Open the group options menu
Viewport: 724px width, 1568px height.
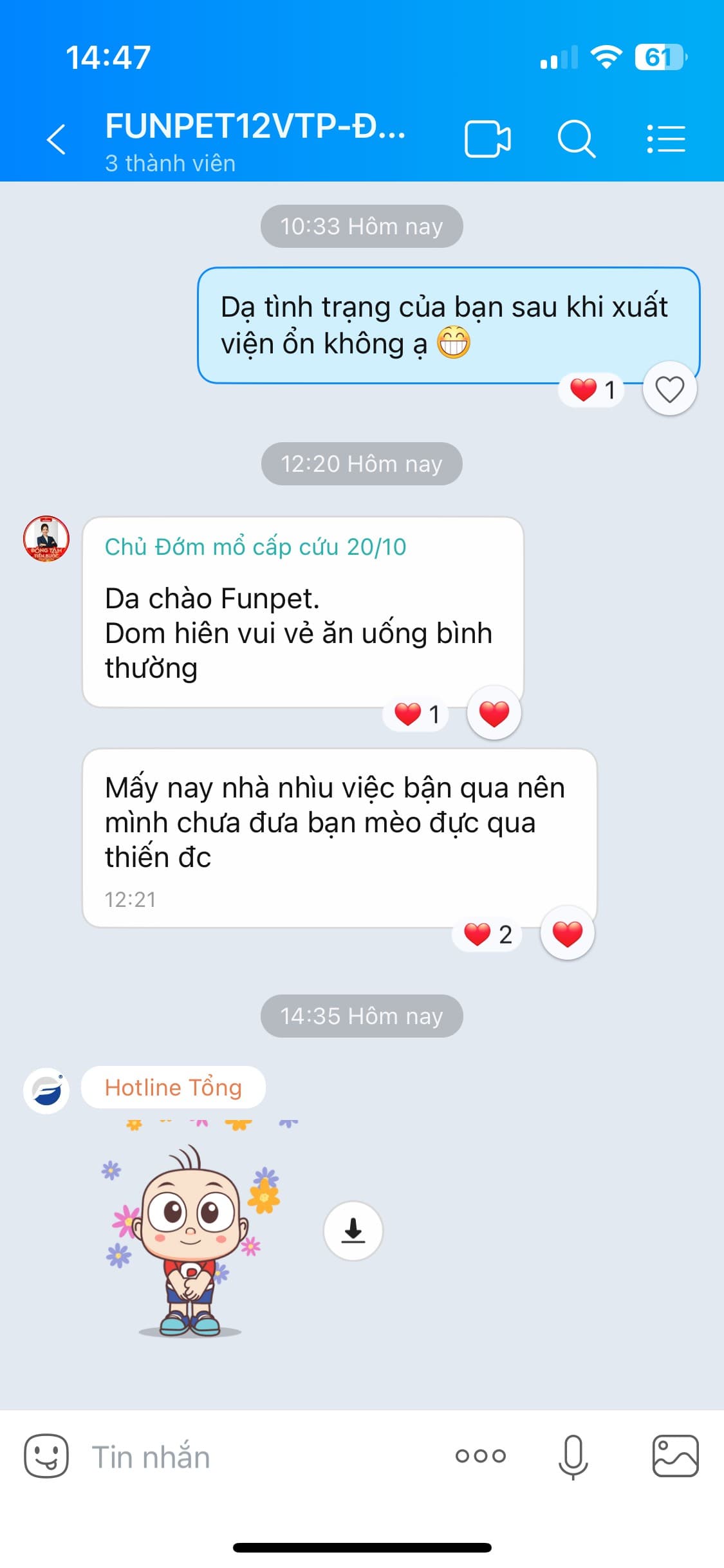pos(666,139)
